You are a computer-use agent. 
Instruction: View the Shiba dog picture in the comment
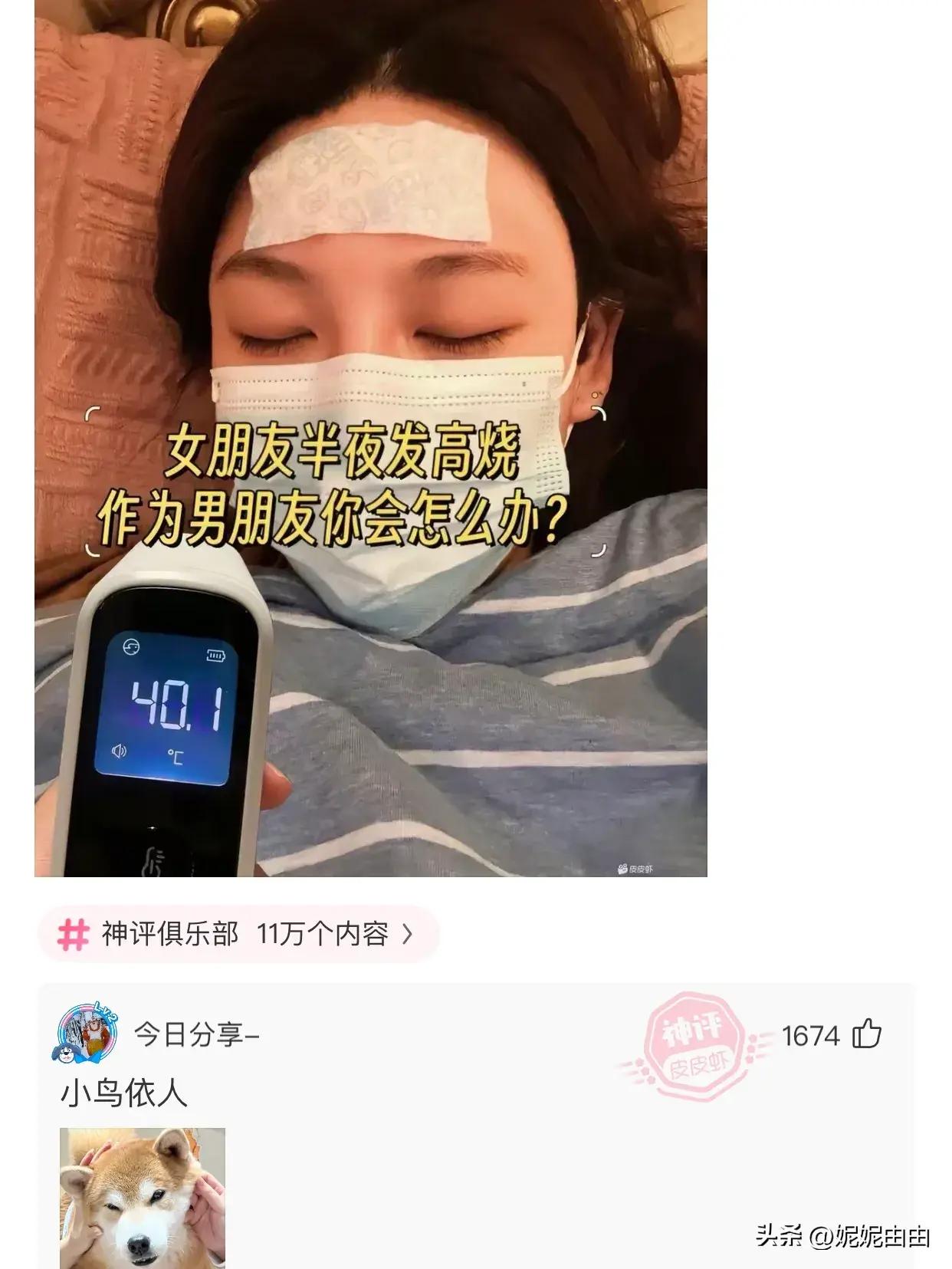pos(143,1196)
